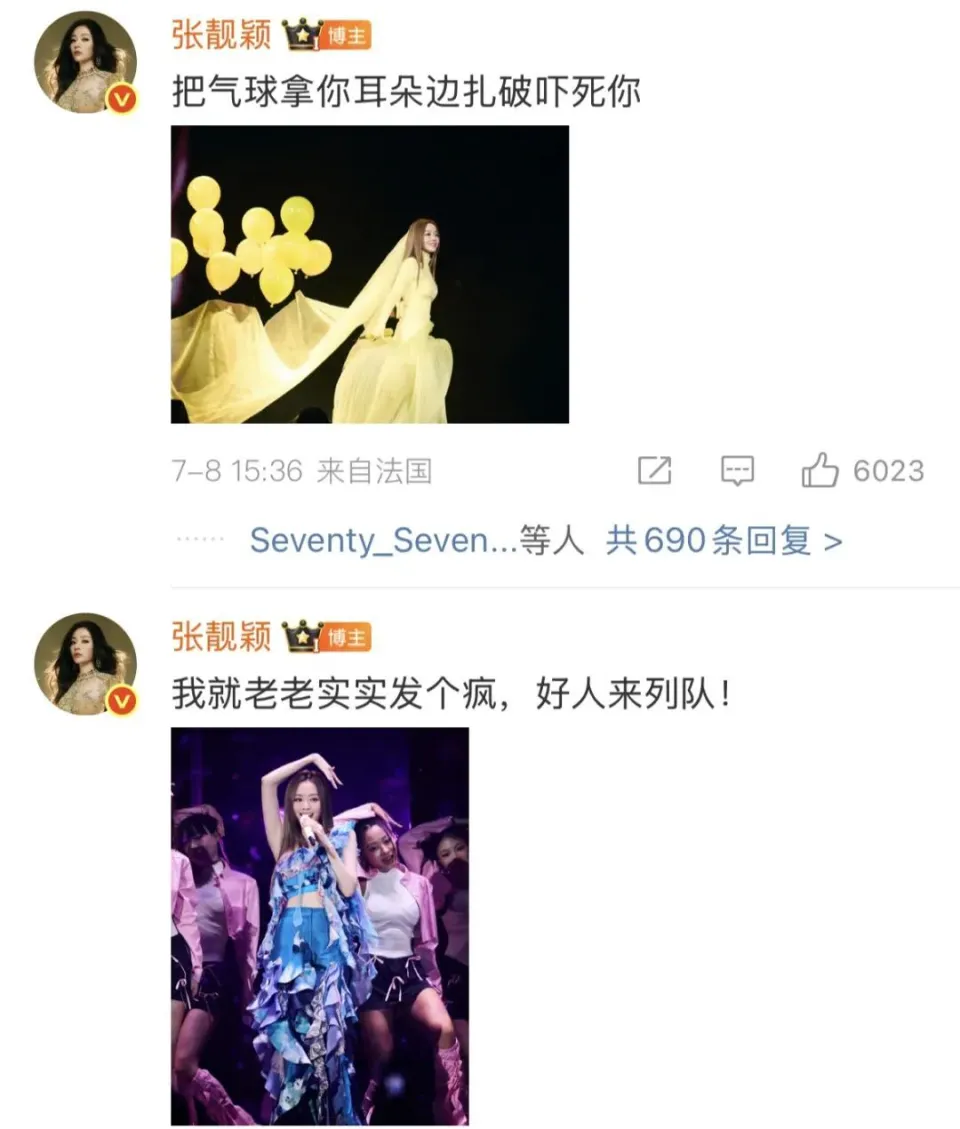Open Seventy_Seven's reply preview
960x1129 pixels.
click(383, 541)
